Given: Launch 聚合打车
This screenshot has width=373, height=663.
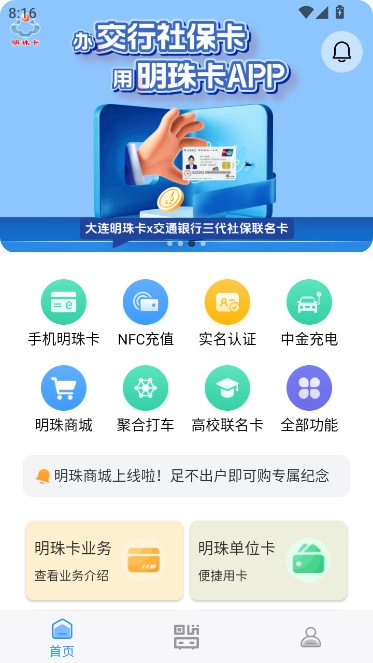Looking at the screenshot, I should tap(145, 399).
